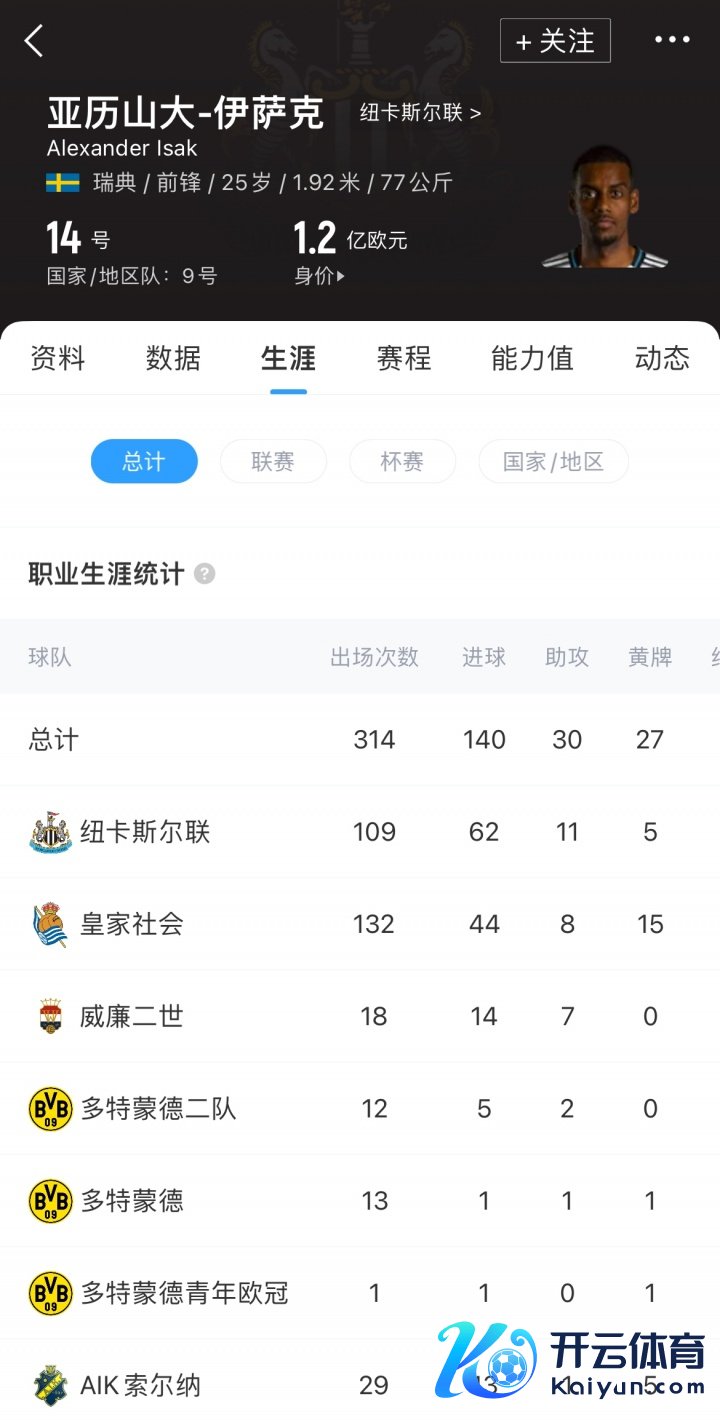Open help icon next to 职业生涯统计
Viewport: 720px width, 1420px height.
(x=205, y=574)
